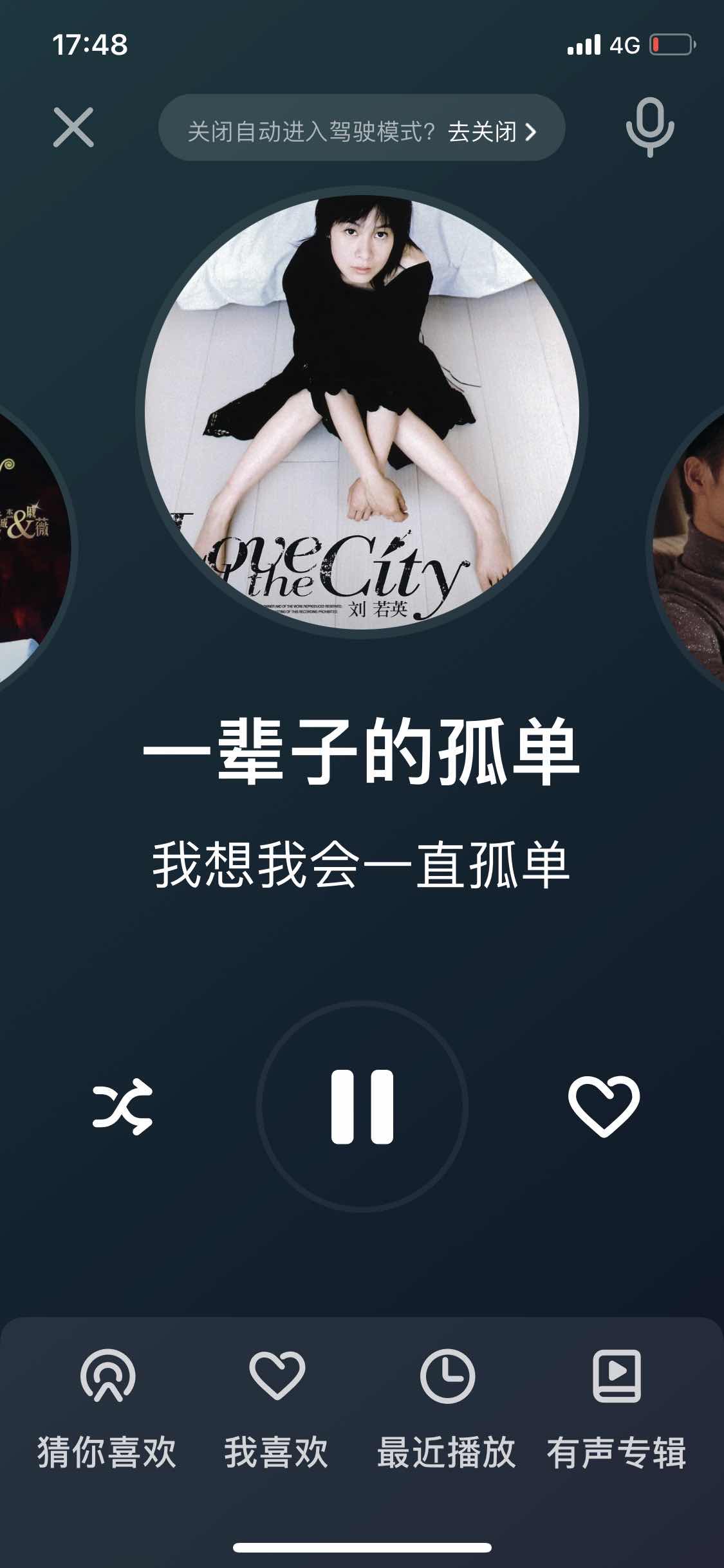Toggle shuffle play mode
The height and width of the screenshot is (1568, 724).
tap(122, 1107)
